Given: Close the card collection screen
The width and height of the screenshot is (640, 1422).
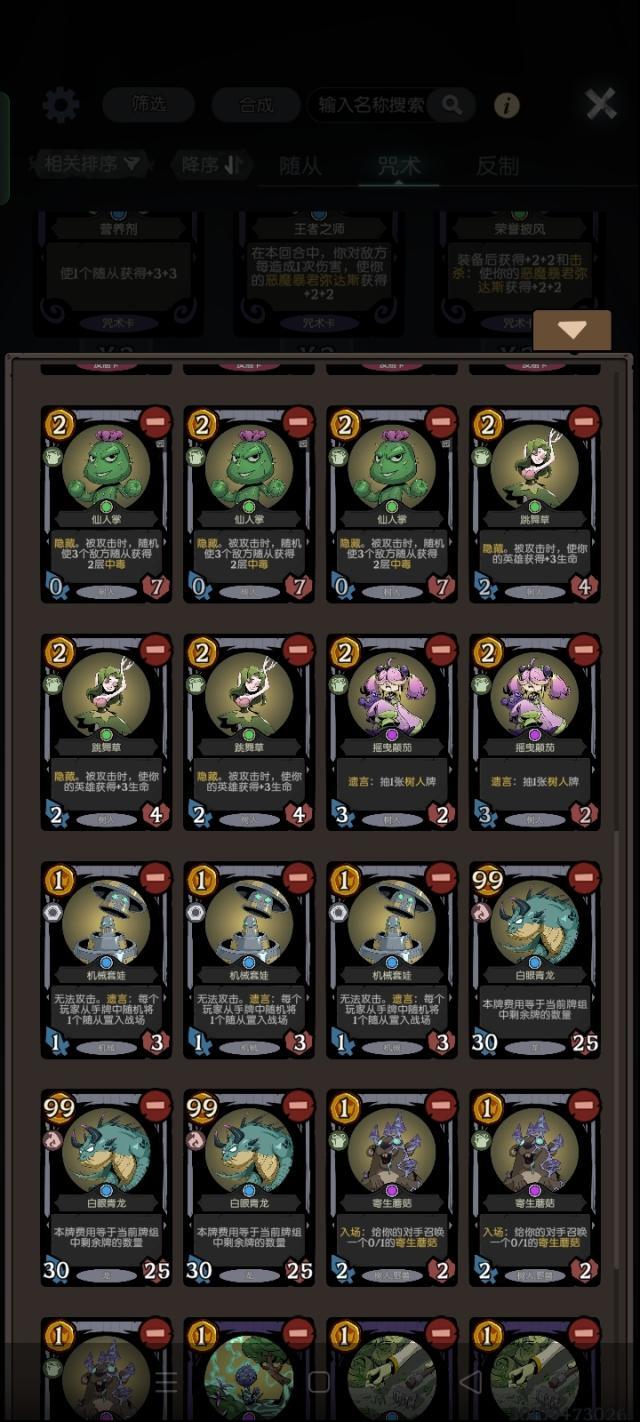Looking at the screenshot, I should (x=600, y=103).
